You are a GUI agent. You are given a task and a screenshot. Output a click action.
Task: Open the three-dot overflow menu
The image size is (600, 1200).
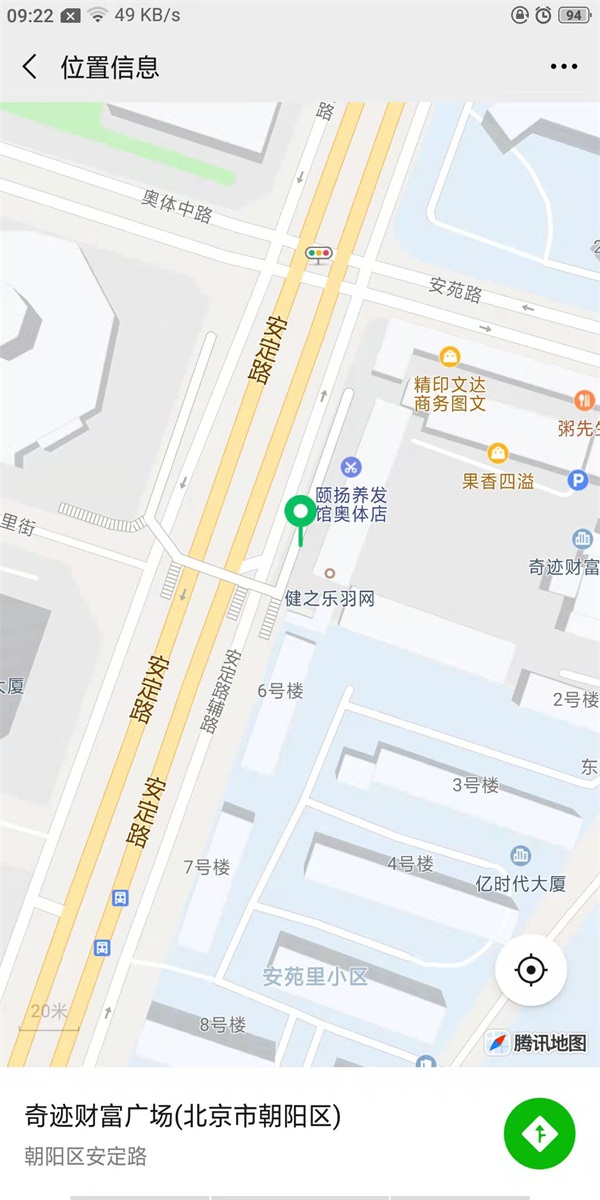tap(564, 67)
